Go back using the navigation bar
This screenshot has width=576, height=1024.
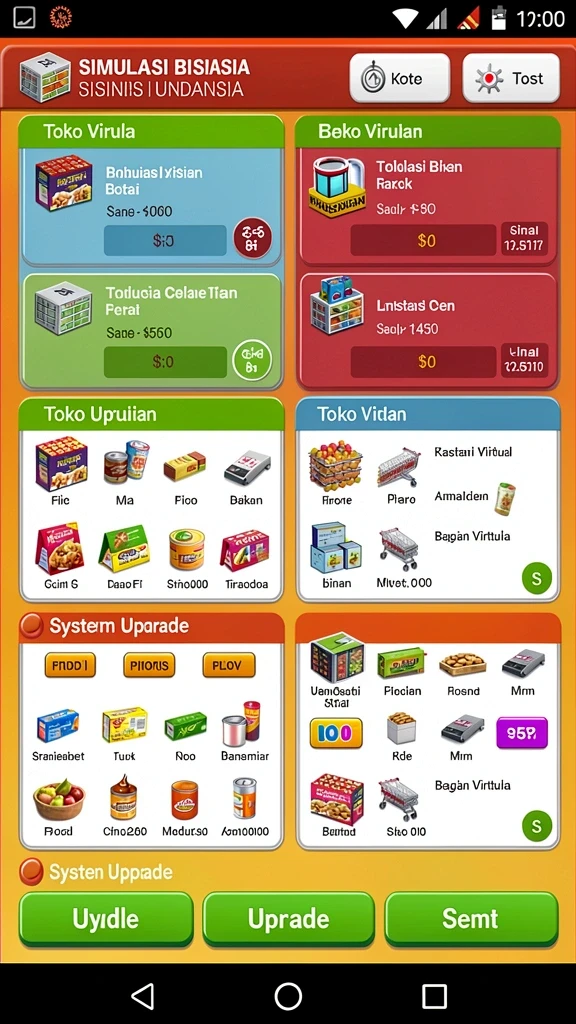pos(143,997)
